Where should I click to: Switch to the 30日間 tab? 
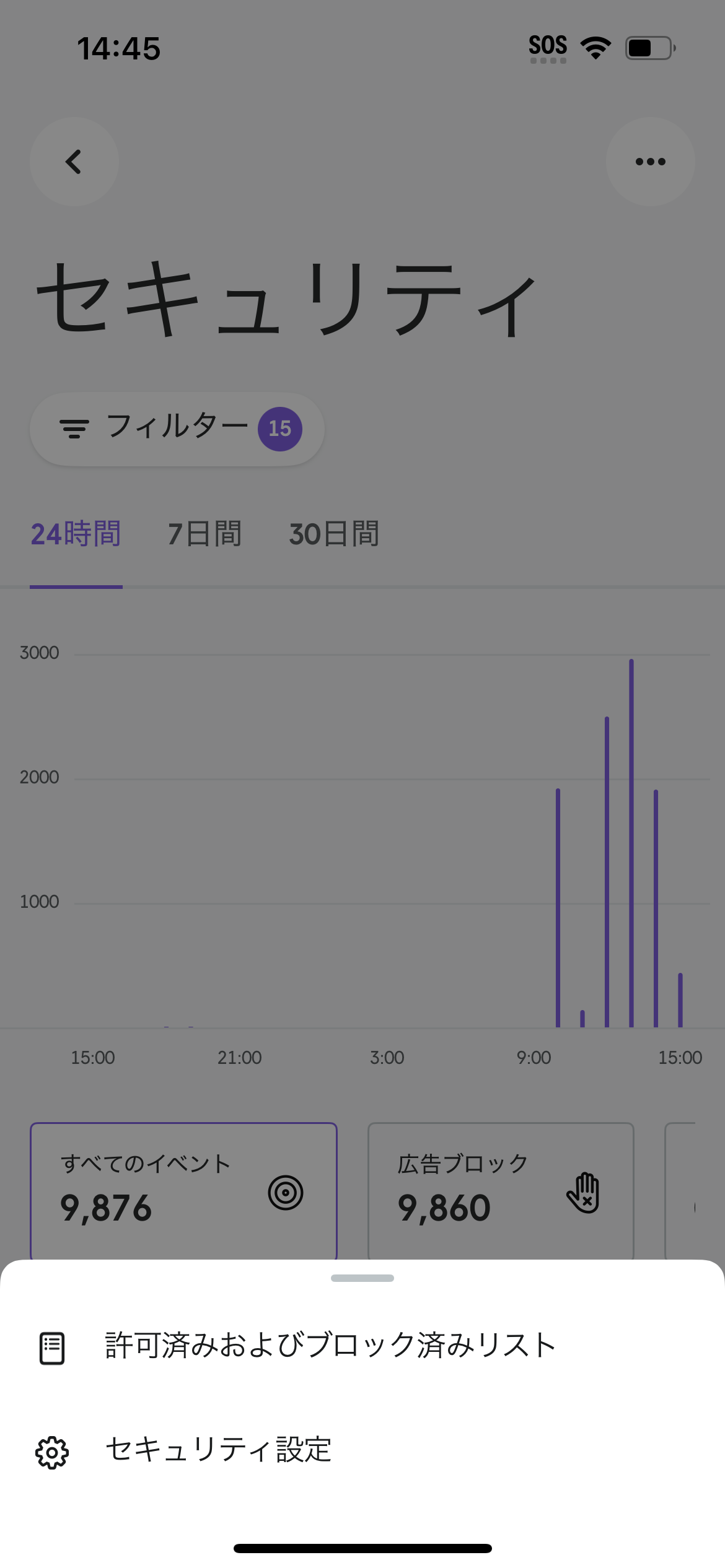tap(335, 534)
